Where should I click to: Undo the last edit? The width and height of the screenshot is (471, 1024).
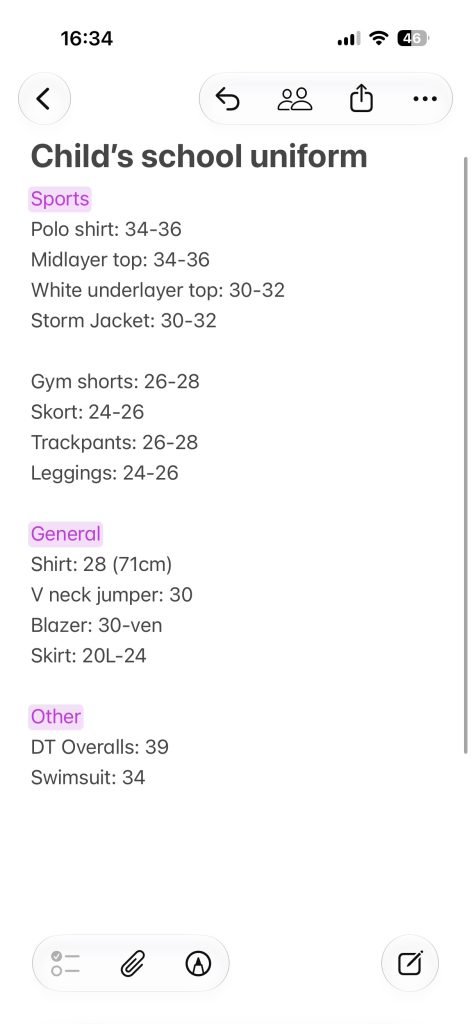pos(227,99)
